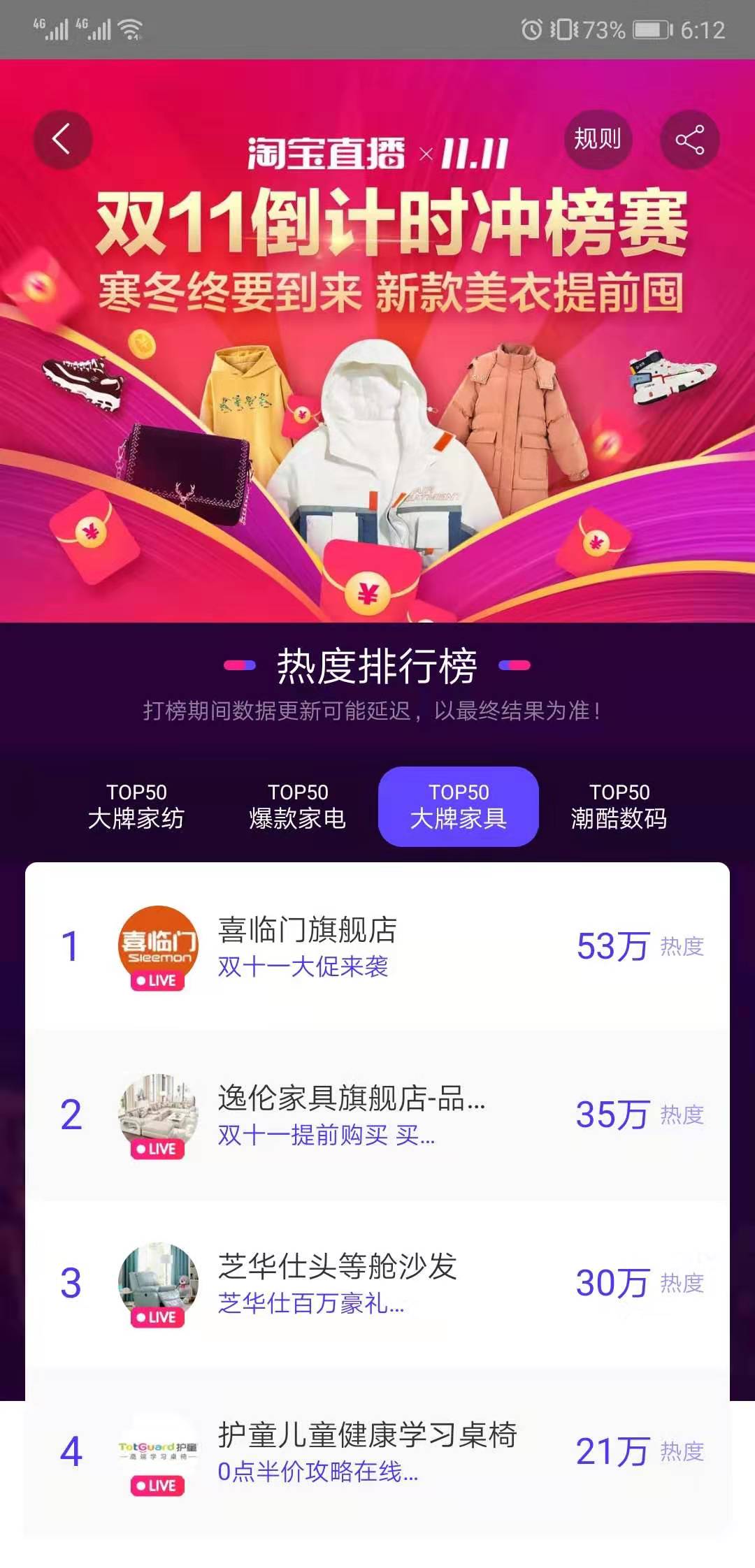This screenshot has height=1568, width=755.
Task: Open 喜临门旗舰店 live stream row
Action: 377,947
